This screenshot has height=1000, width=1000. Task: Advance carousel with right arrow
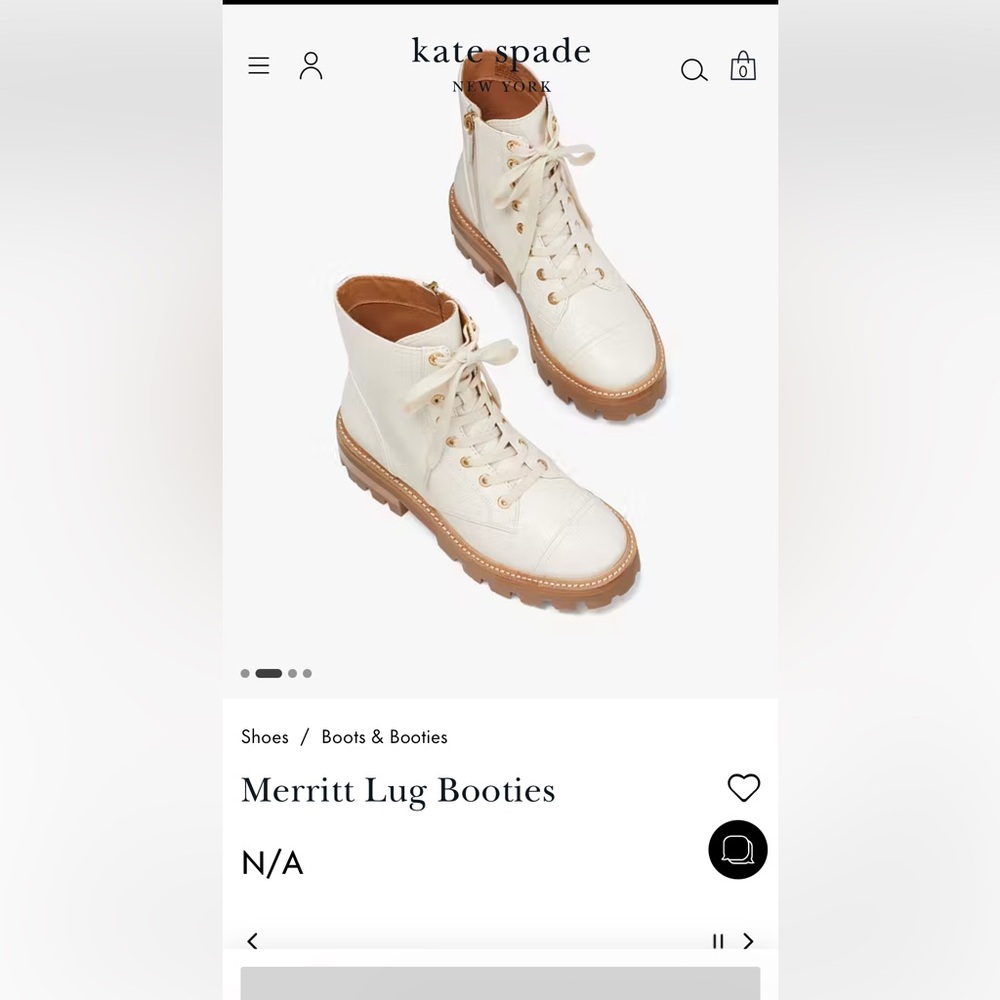click(748, 941)
